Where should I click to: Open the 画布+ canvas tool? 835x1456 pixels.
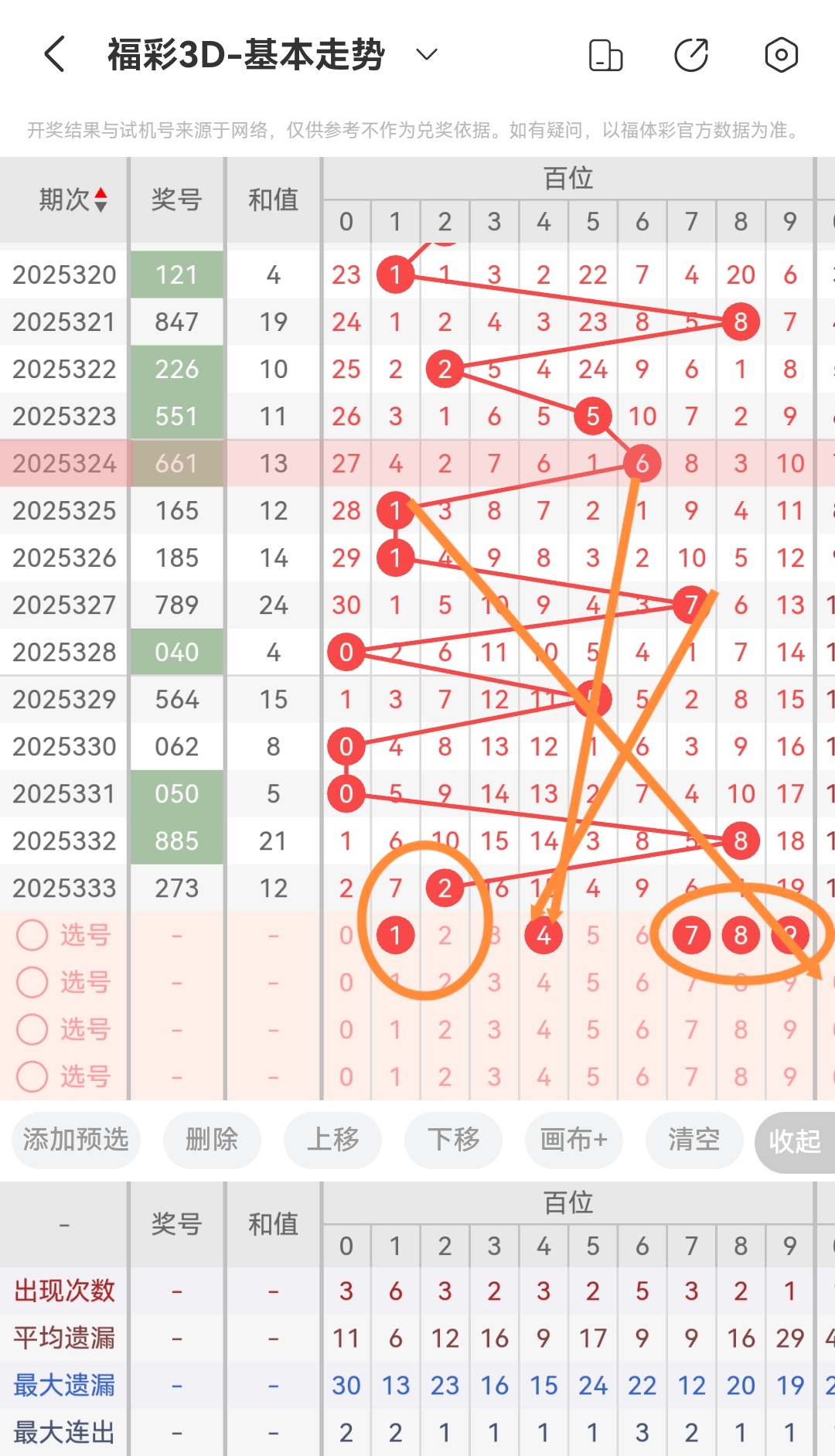pyautogui.click(x=574, y=1141)
